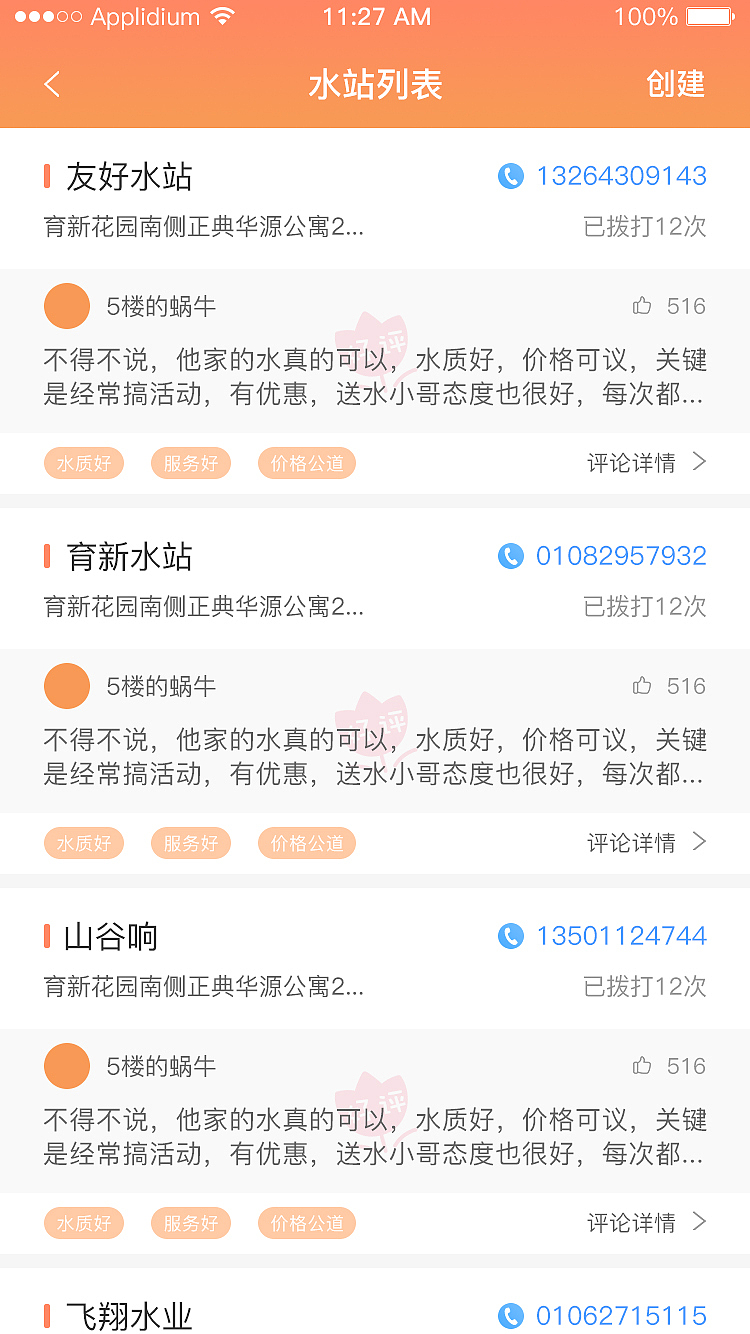Tap the phone icon beside 山谷响

[510, 936]
